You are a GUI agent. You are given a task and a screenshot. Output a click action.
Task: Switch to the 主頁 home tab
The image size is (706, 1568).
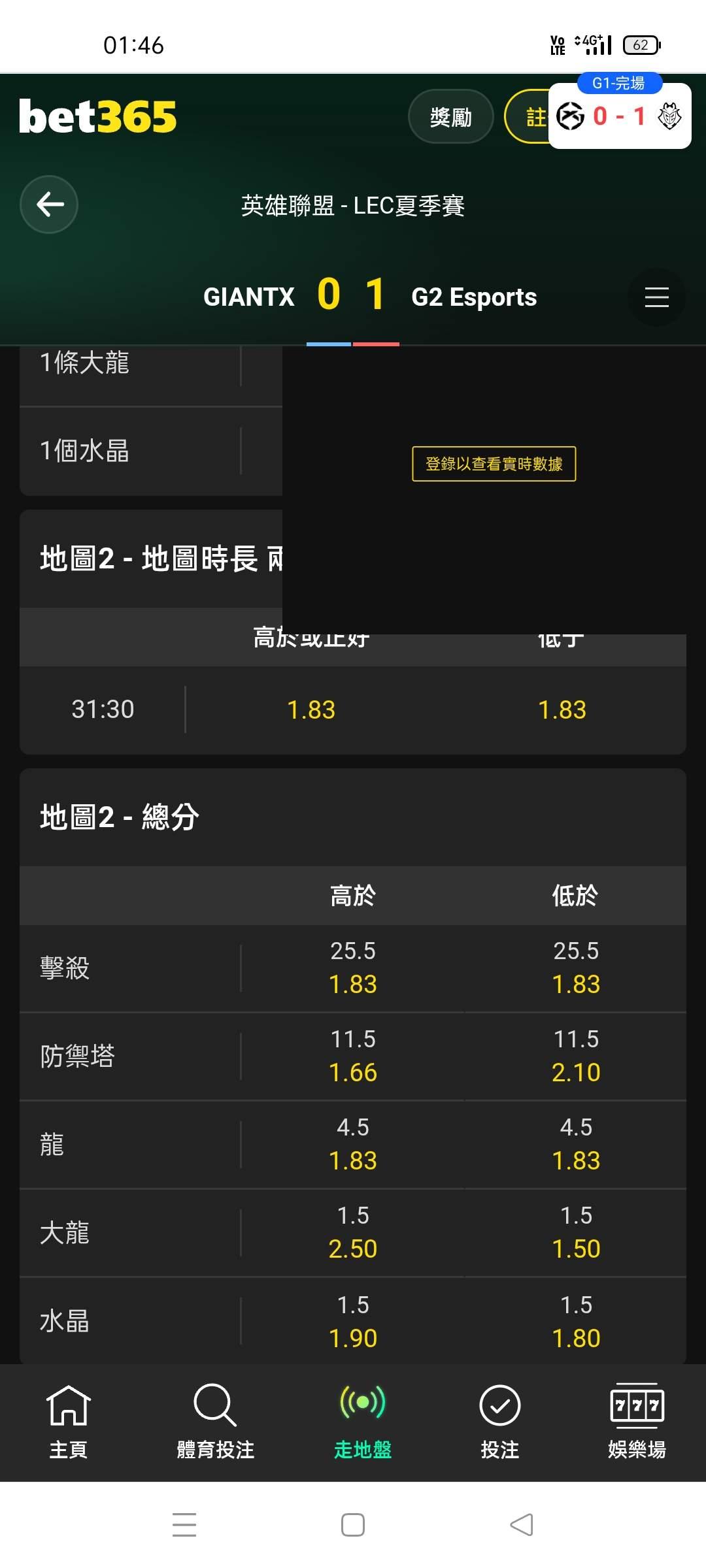click(69, 1422)
